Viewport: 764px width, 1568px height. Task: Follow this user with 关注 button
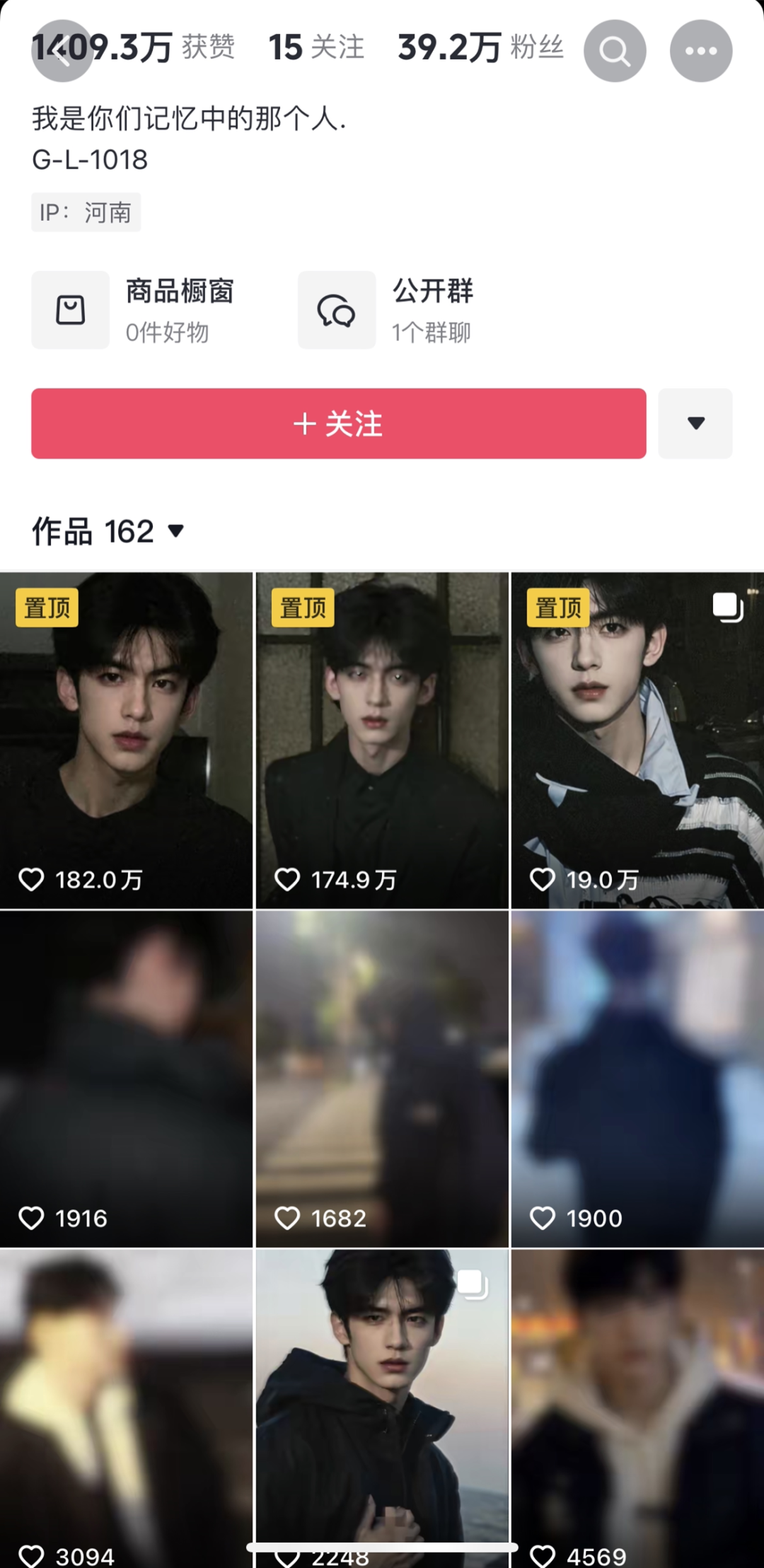[338, 424]
